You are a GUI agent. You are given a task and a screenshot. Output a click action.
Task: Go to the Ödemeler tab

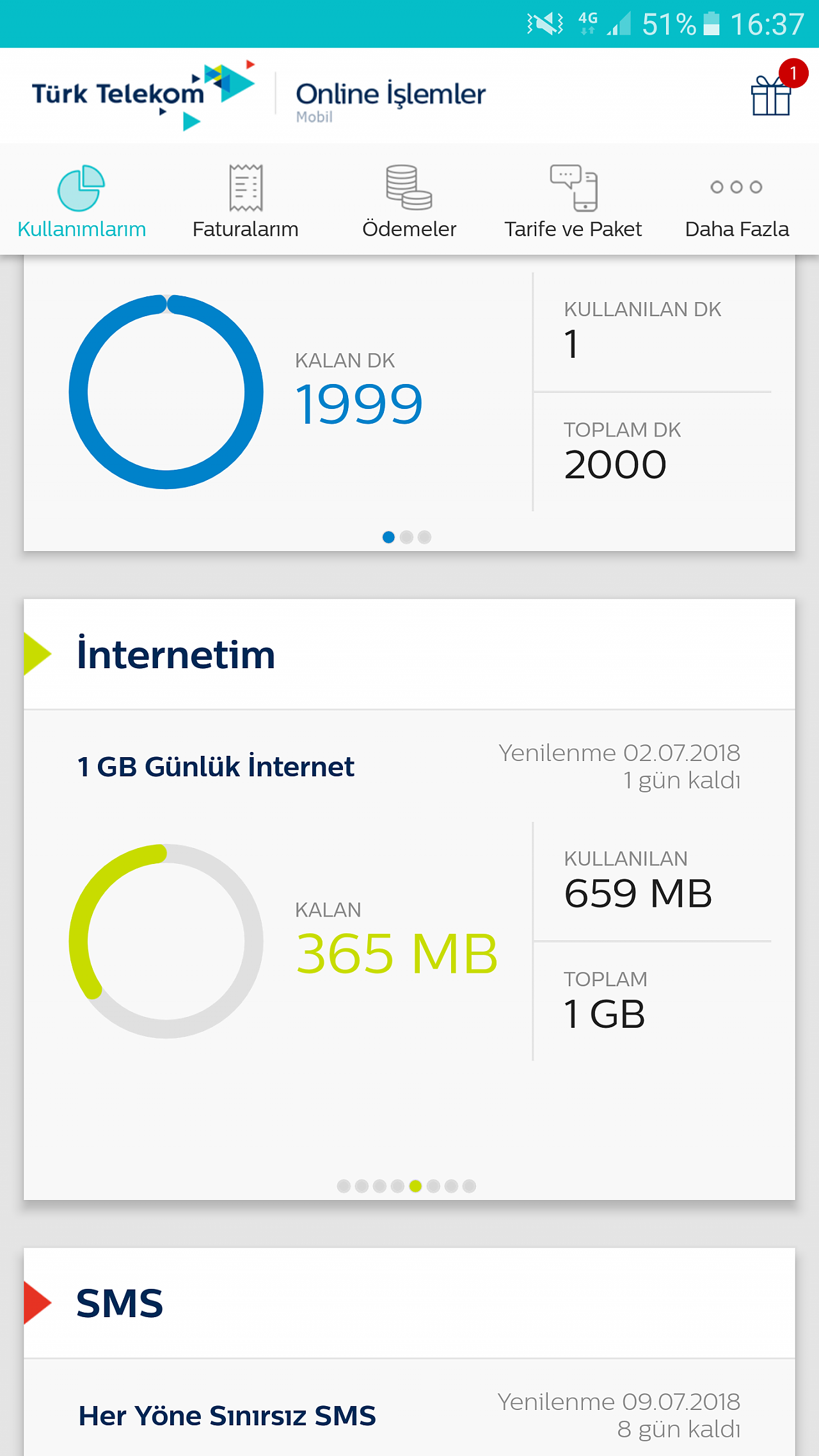click(x=409, y=201)
